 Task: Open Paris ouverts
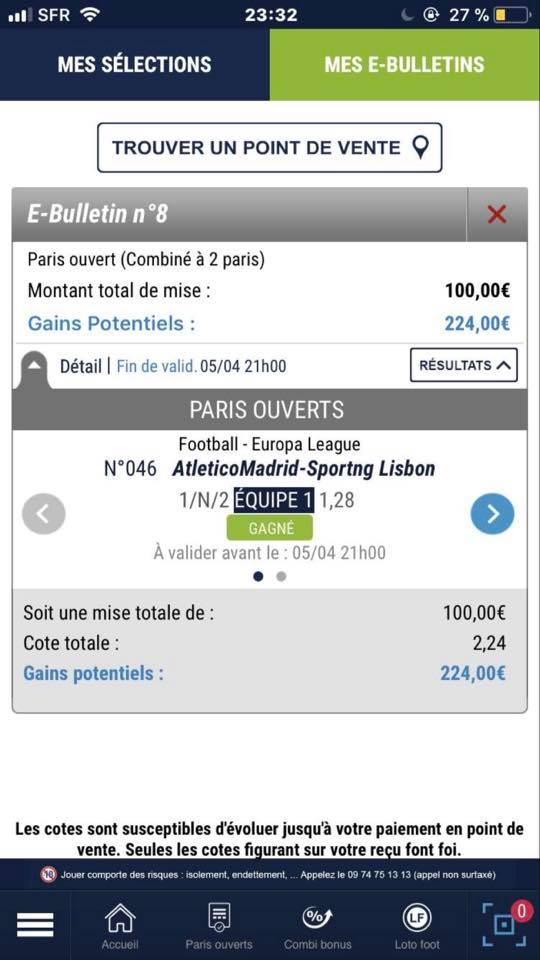[219, 926]
